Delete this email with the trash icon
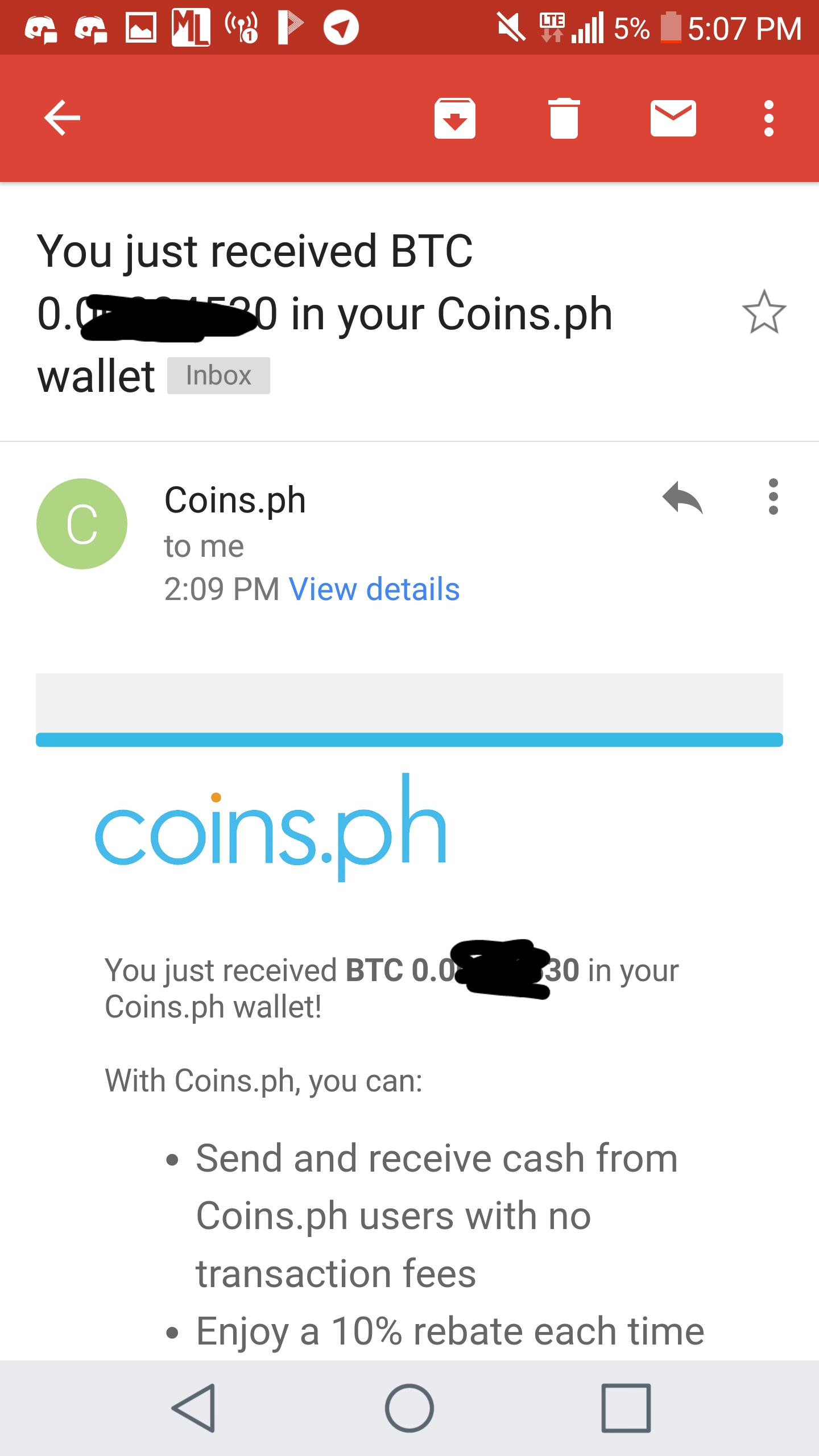Viewport: 819px width, 1456px height. [564, 118]
